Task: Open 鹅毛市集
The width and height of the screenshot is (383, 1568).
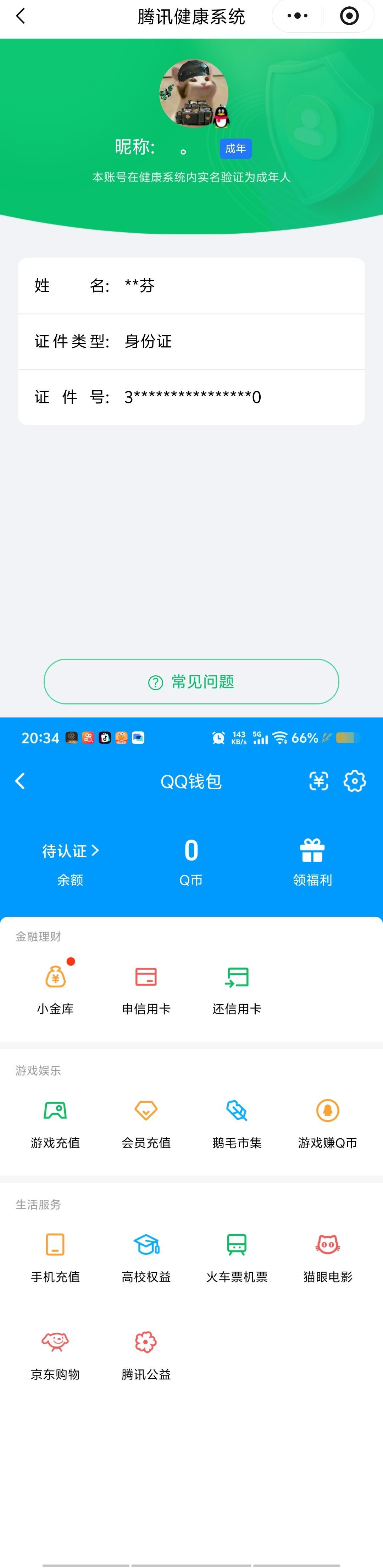Action: pos(237,1123)
